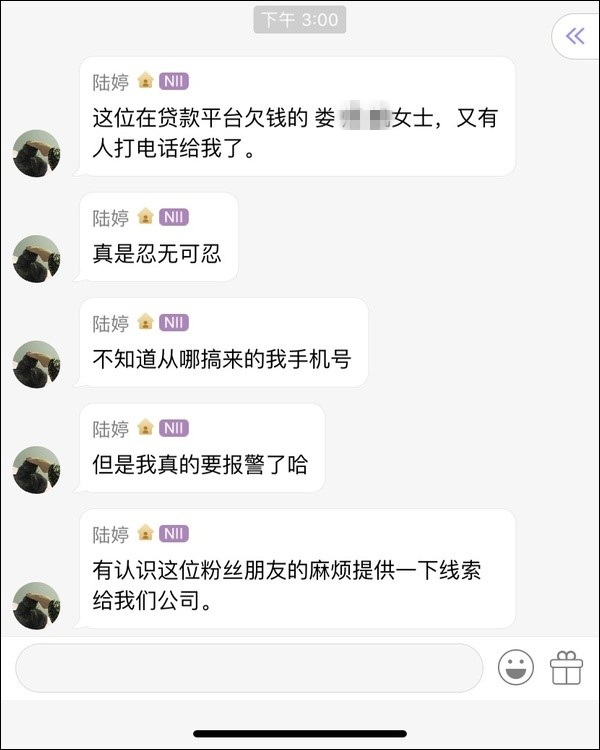Open the emoji picker

click(x=516, y=668)
